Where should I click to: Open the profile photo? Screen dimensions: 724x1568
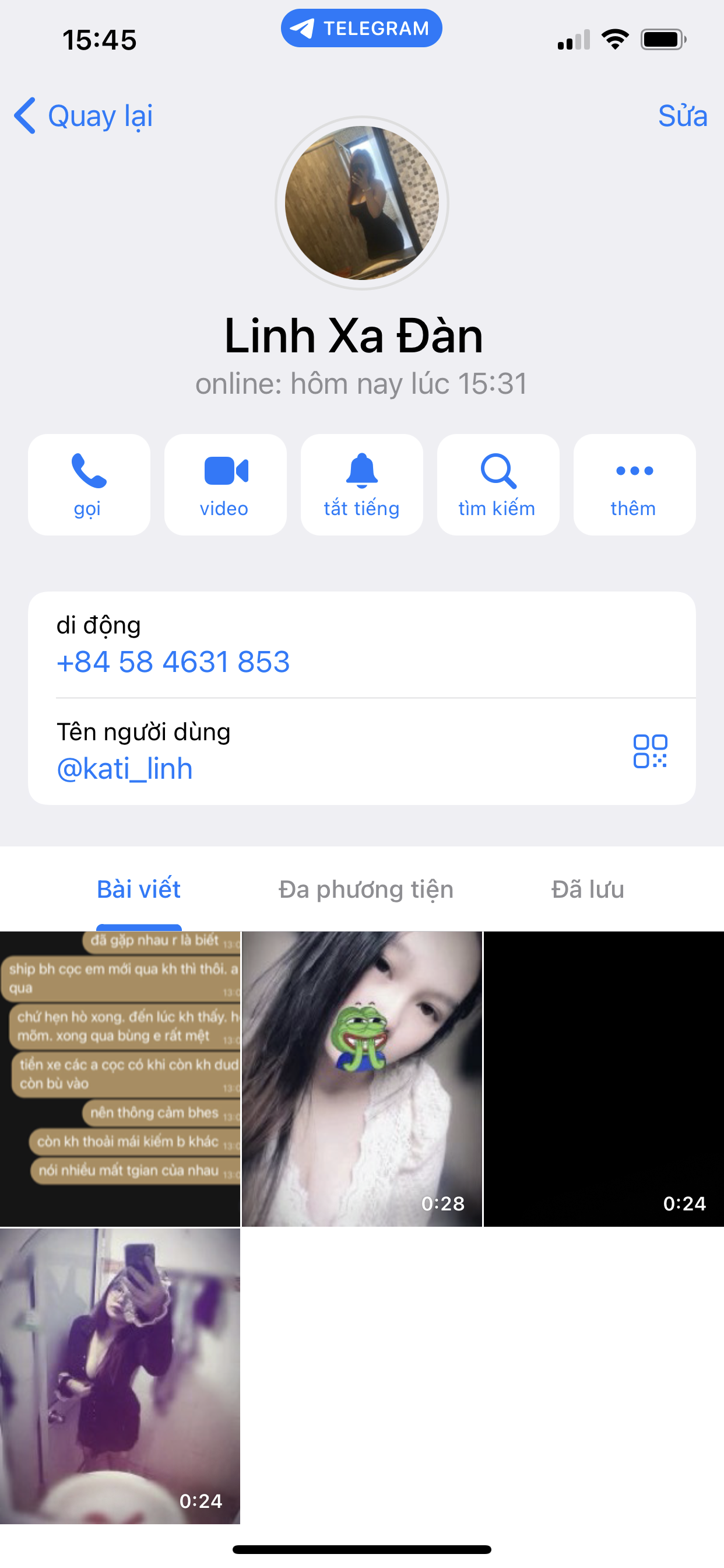[x=362, y=202]
